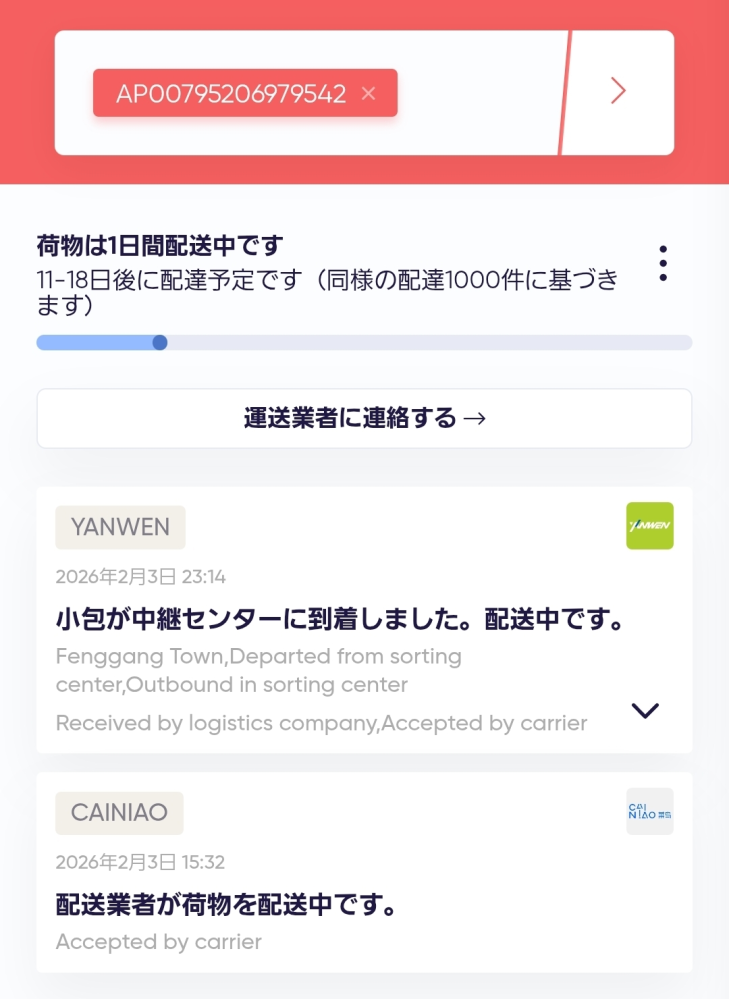Tap the red search arrow icon
Screen dimensions: 729x999
tap(617, 92)
